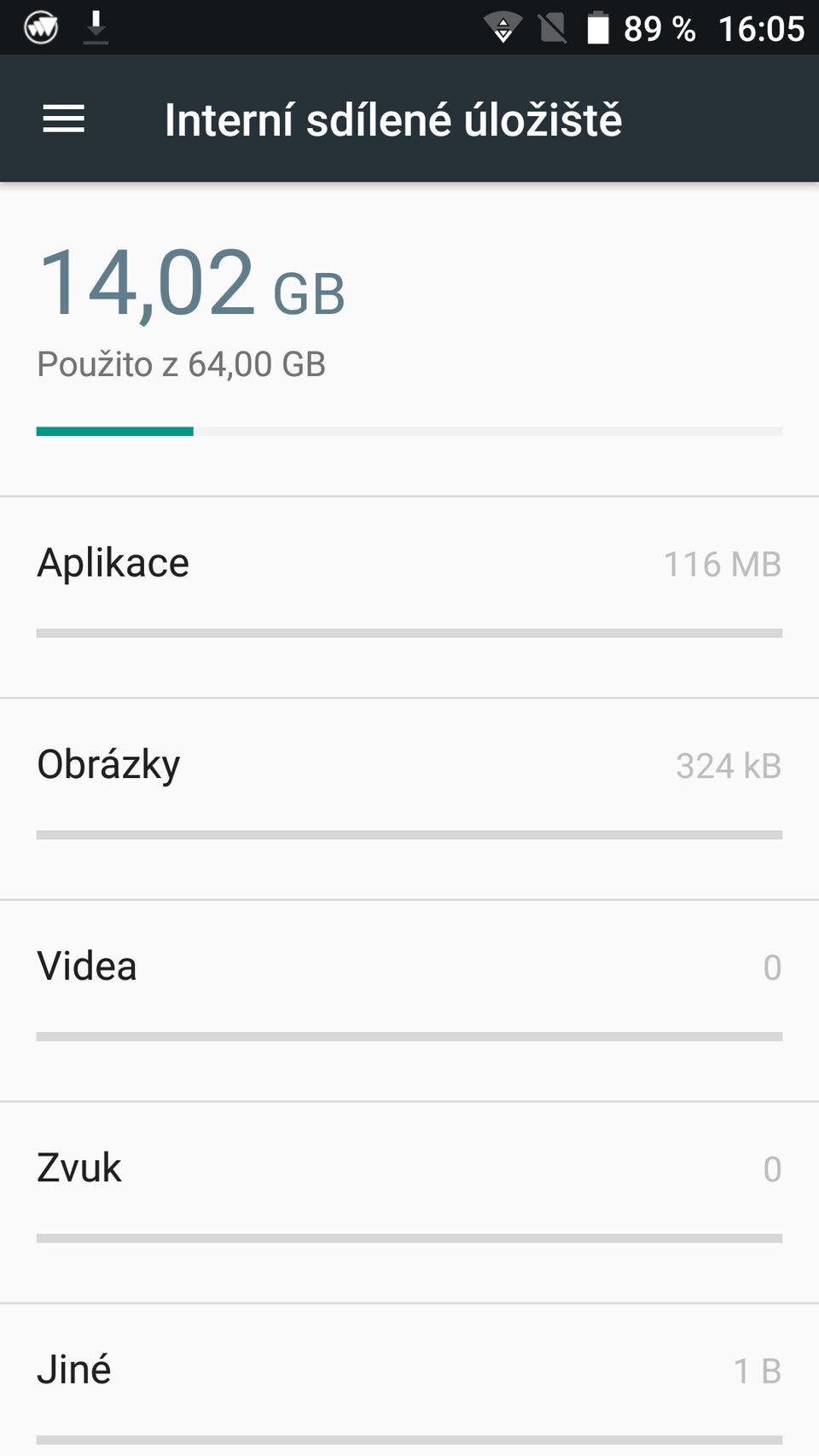819x1456 pixels.
Task: Tap the Wi-Fi status icon
Action: 503,26
